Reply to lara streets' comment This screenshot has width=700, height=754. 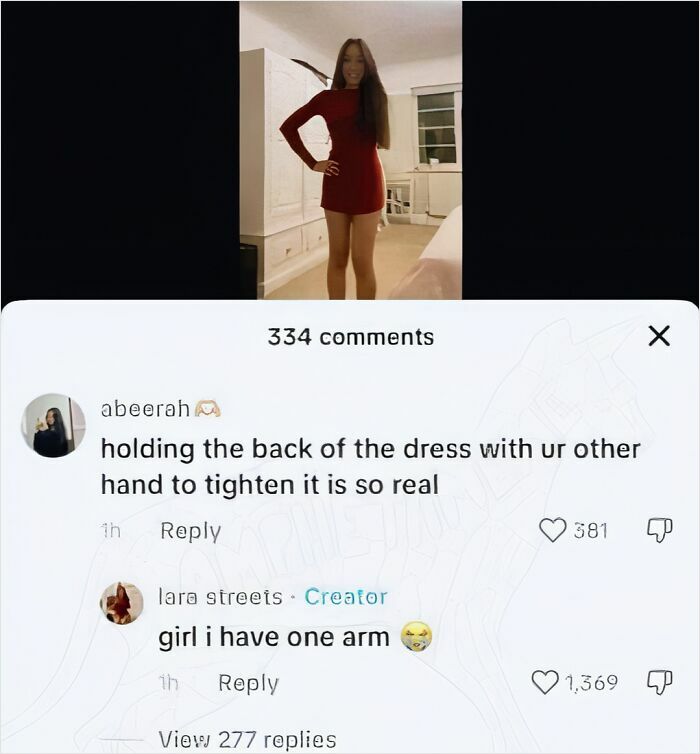pos(248,683)
